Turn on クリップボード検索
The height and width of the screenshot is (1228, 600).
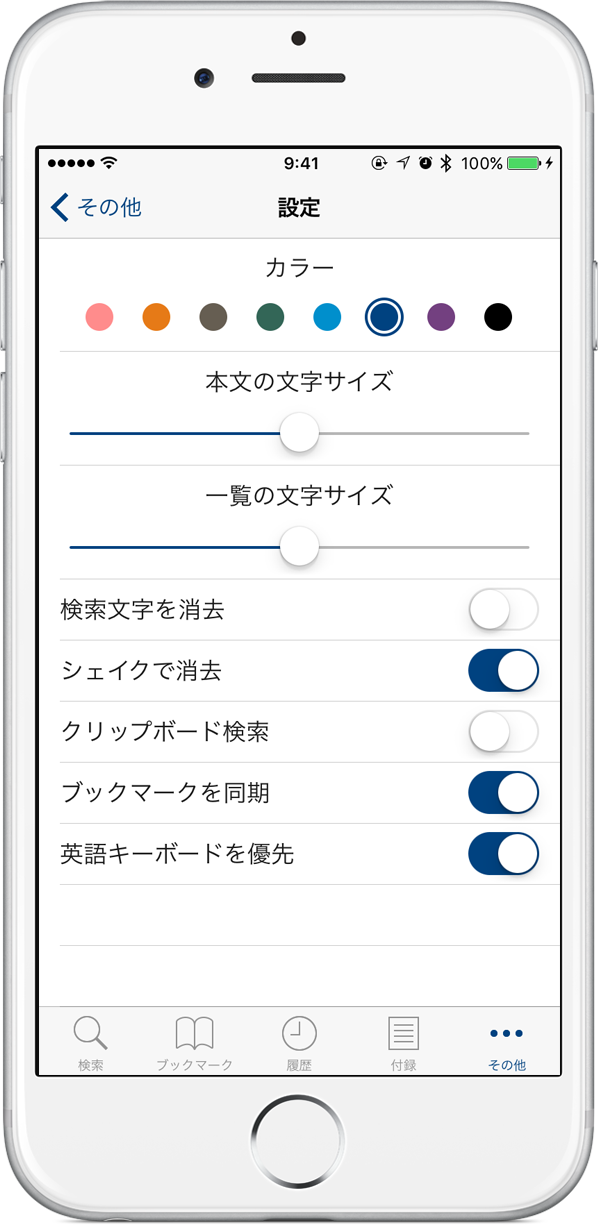[x=503, y=732]
